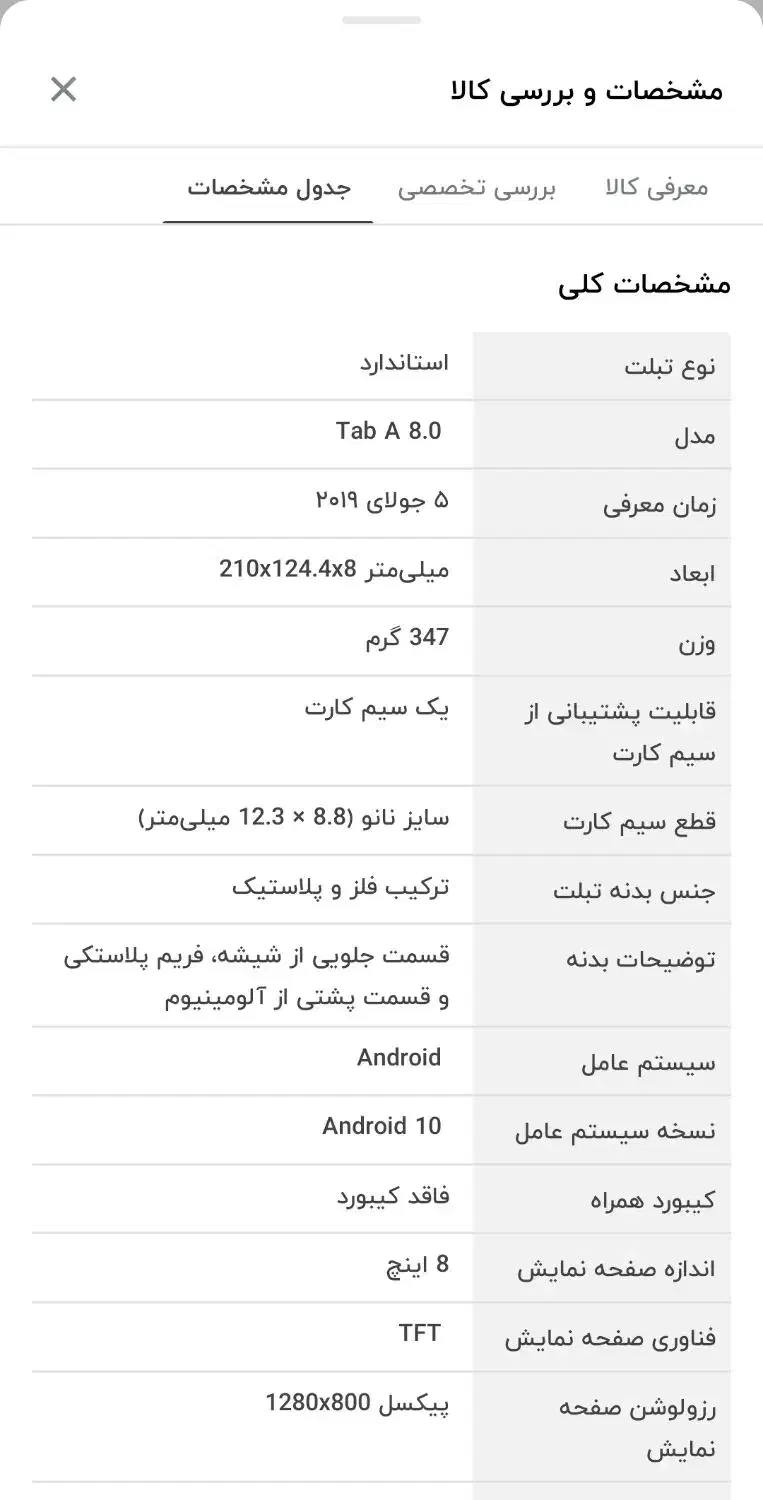Image resolution: width=763 pixels, height=1500 pixels.
Task: Close the specifications sheet with the X
Action: click(63, 89)
